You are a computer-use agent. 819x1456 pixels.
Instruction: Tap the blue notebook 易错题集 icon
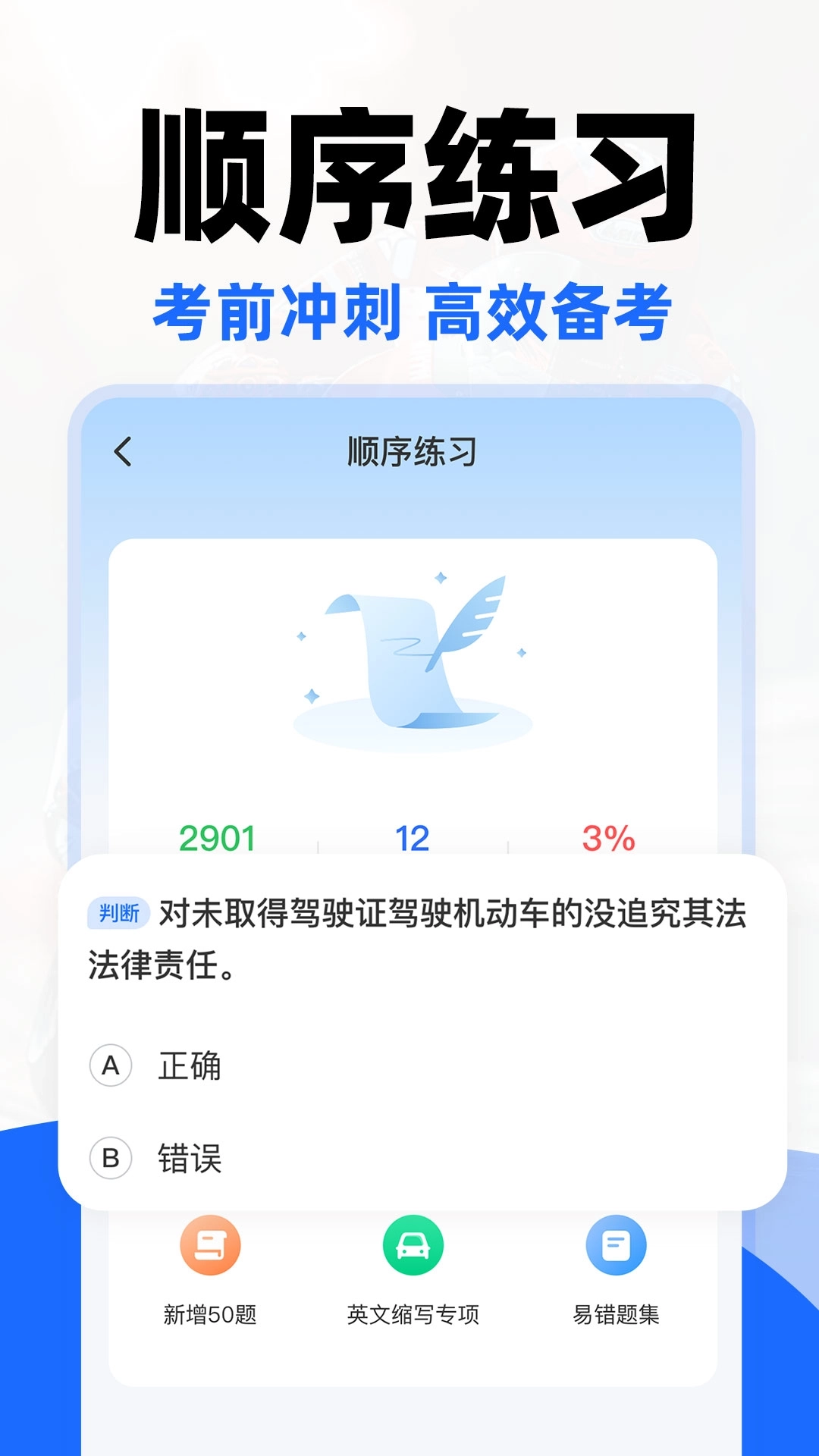coord(616,1242)
